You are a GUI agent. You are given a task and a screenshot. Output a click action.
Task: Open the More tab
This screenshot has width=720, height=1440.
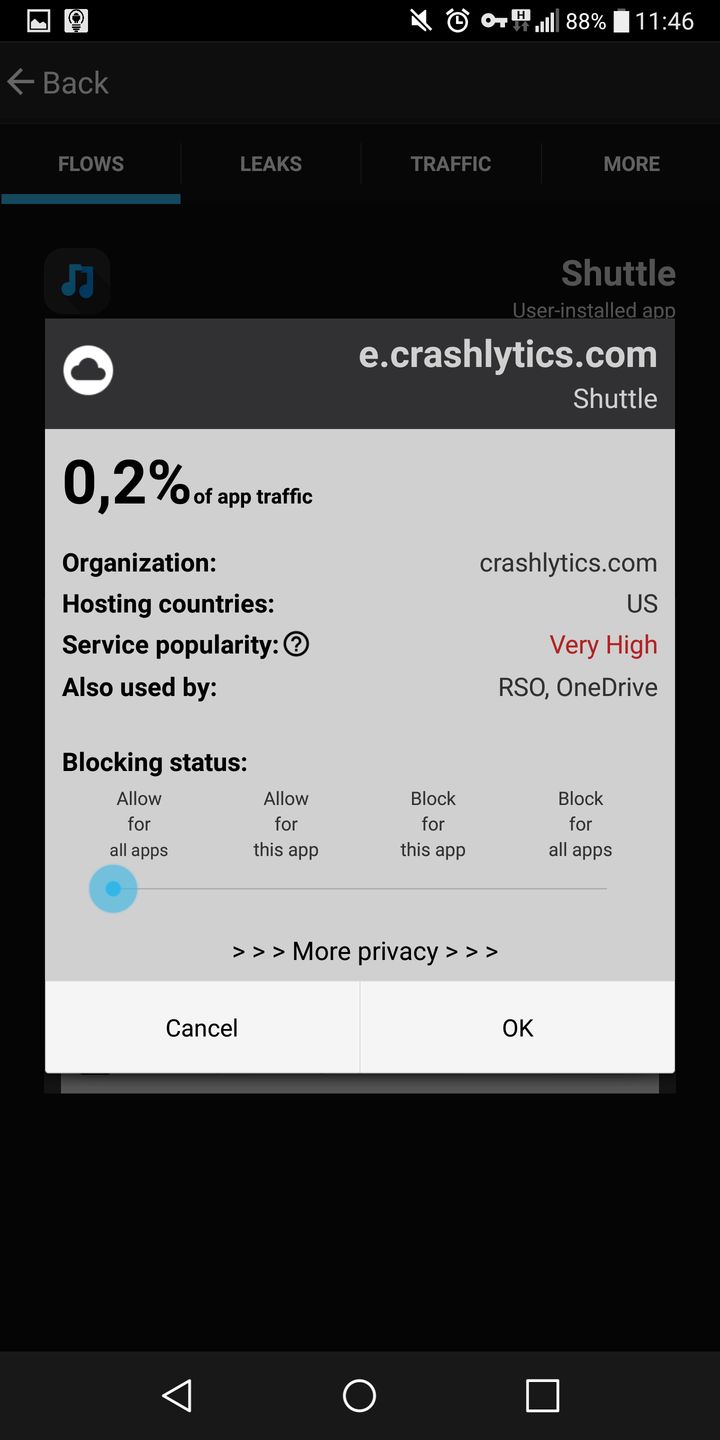631,164
